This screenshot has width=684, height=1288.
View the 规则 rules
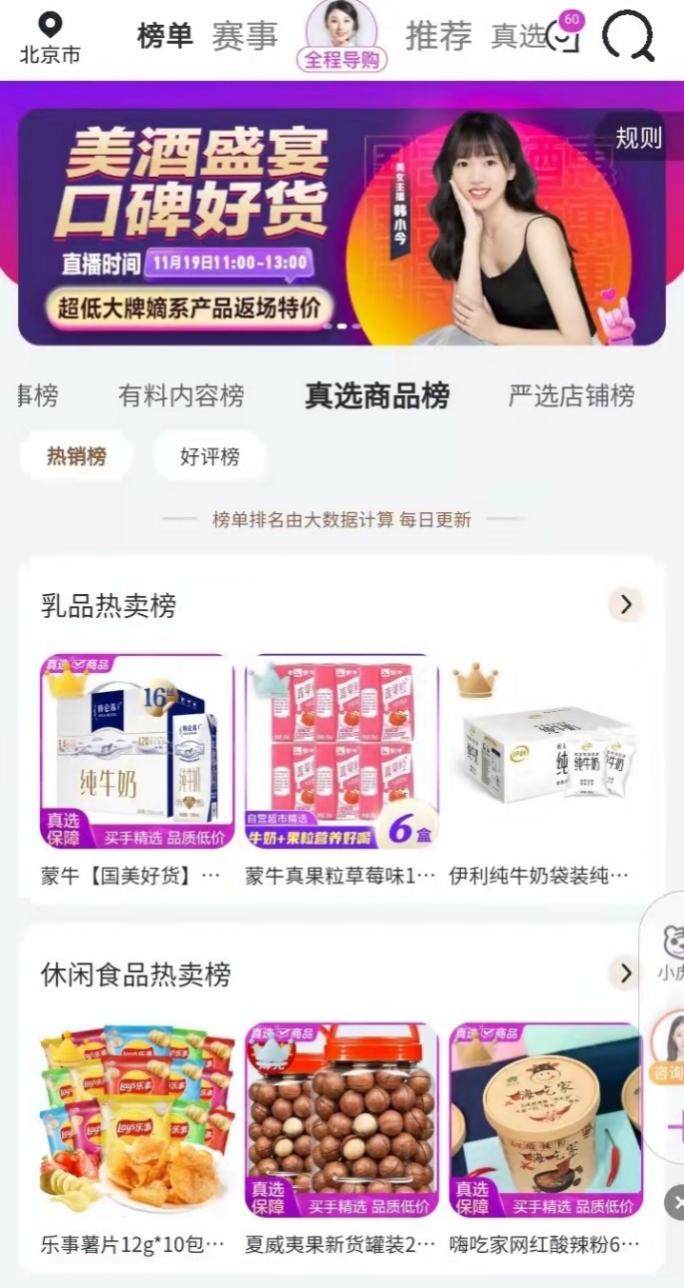[638, 138]
